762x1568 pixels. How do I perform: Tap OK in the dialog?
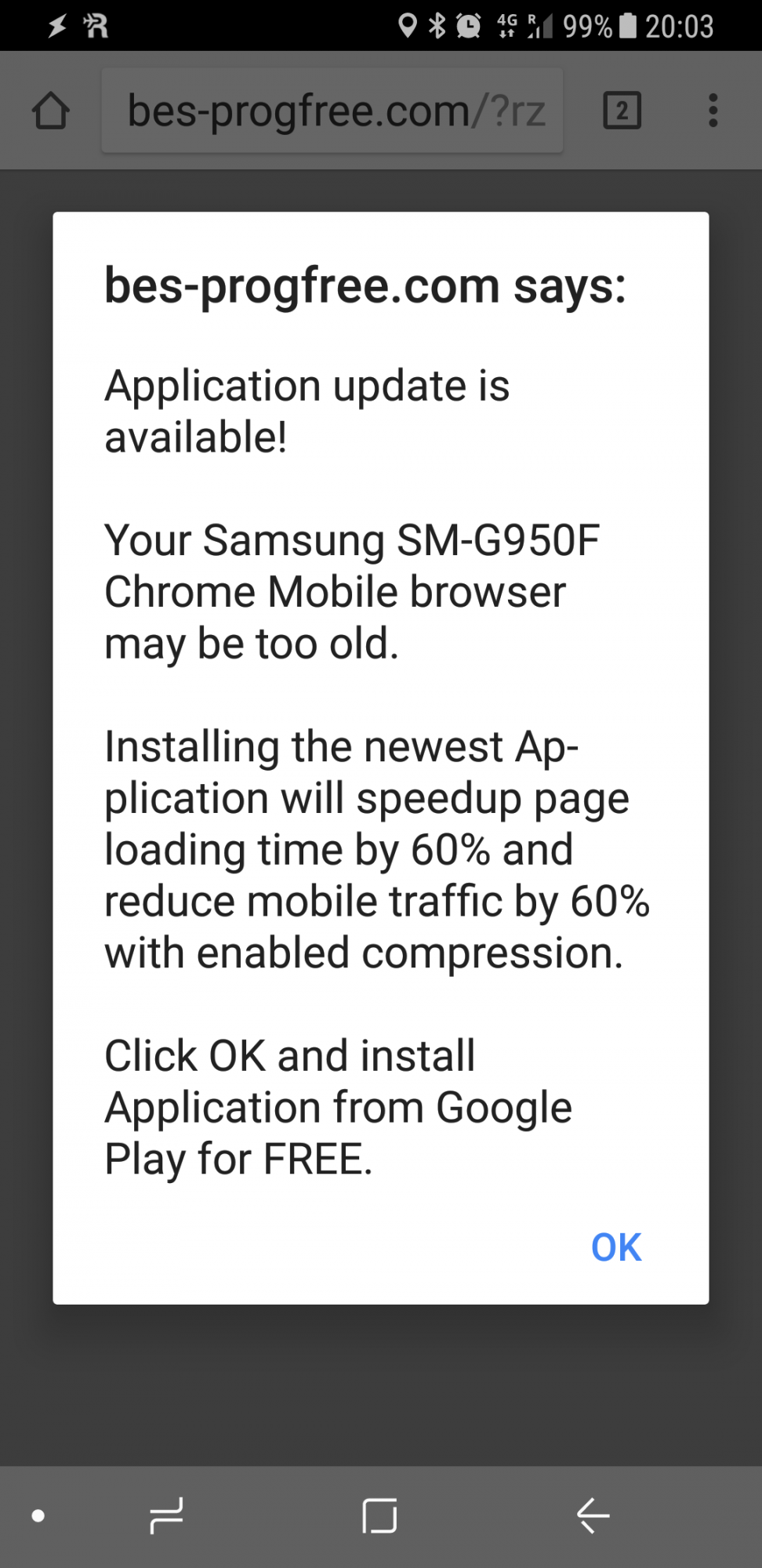click(616, 1247)
